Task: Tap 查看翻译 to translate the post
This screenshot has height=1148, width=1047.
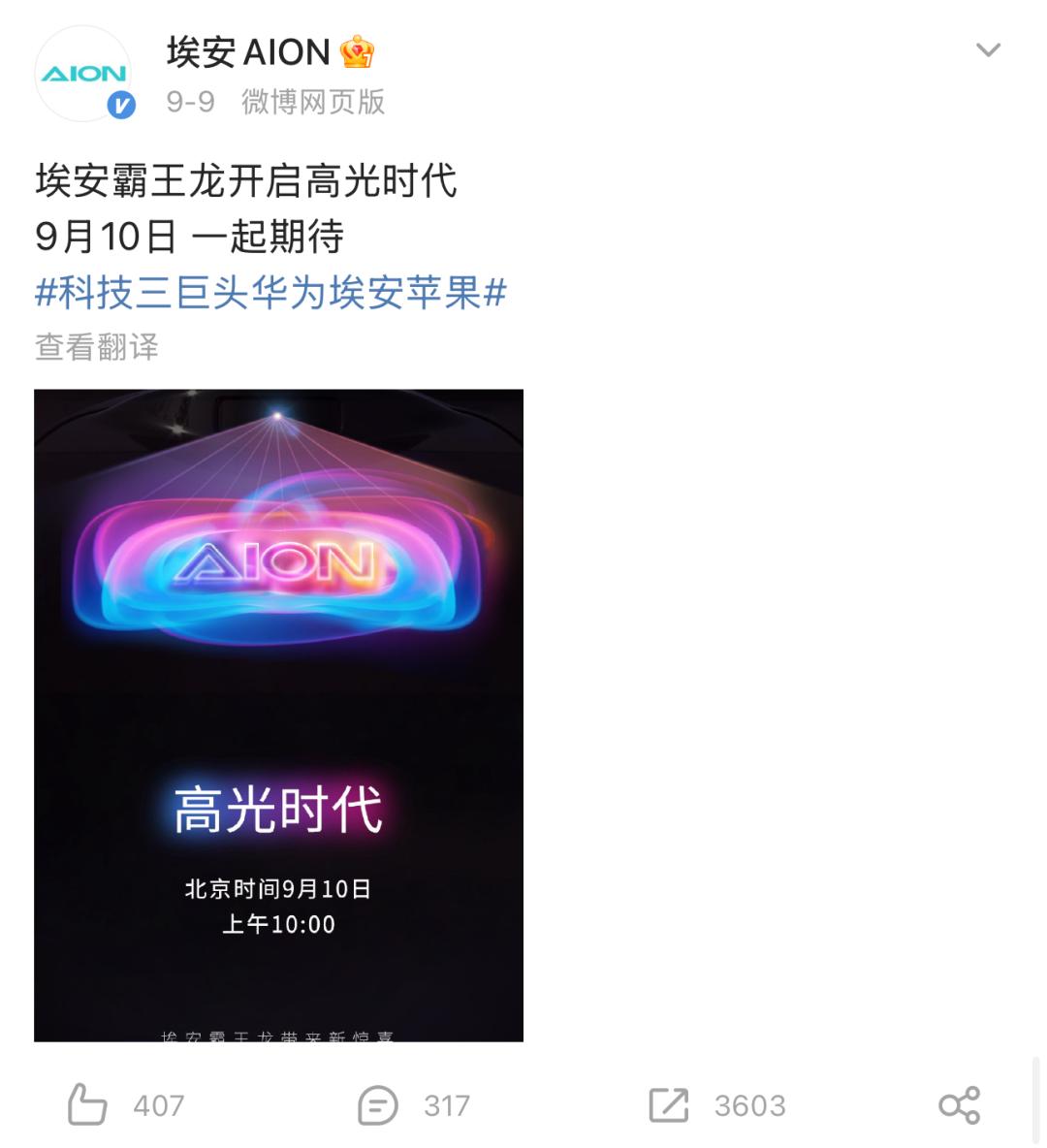Action: click(97, 346)
